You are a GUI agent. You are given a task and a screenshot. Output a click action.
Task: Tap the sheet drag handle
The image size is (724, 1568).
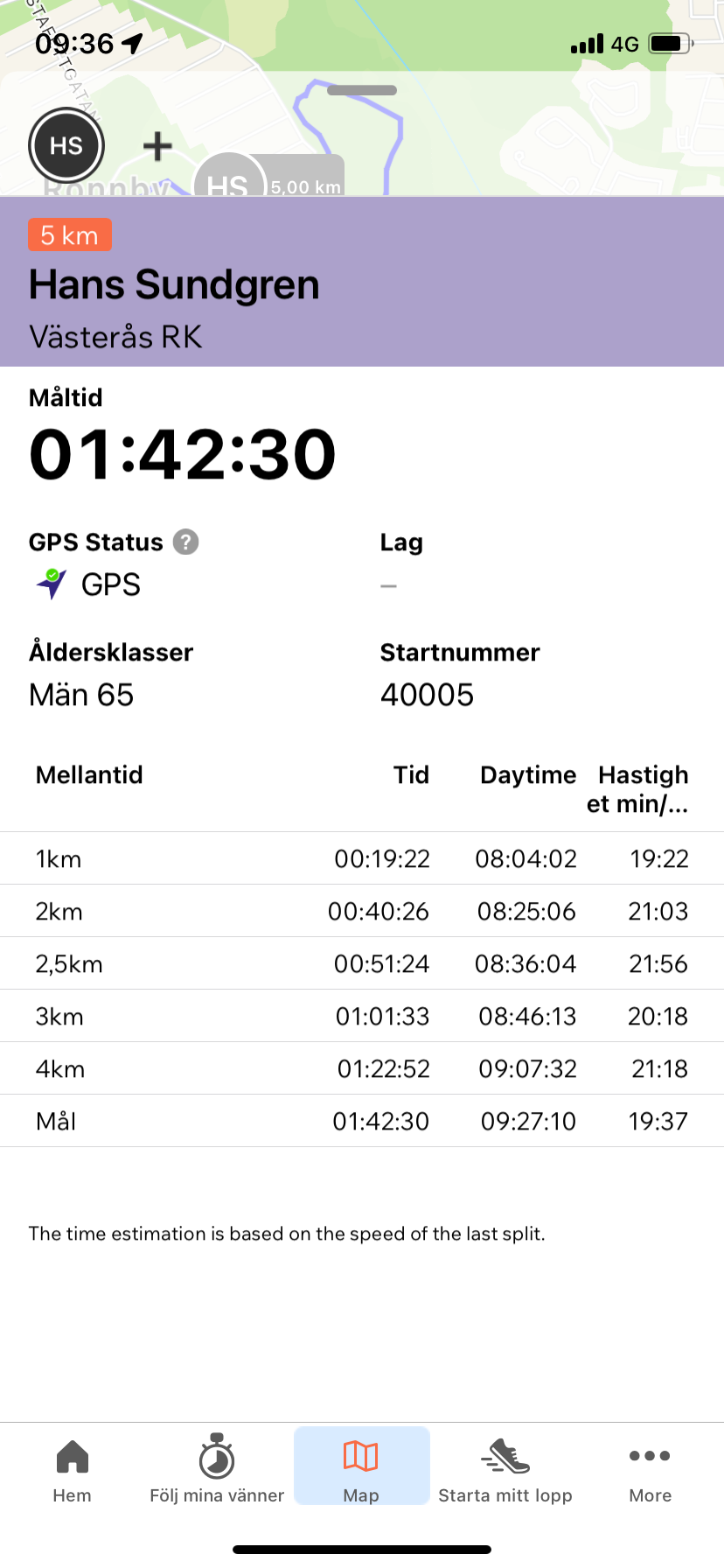coord(362,90)
